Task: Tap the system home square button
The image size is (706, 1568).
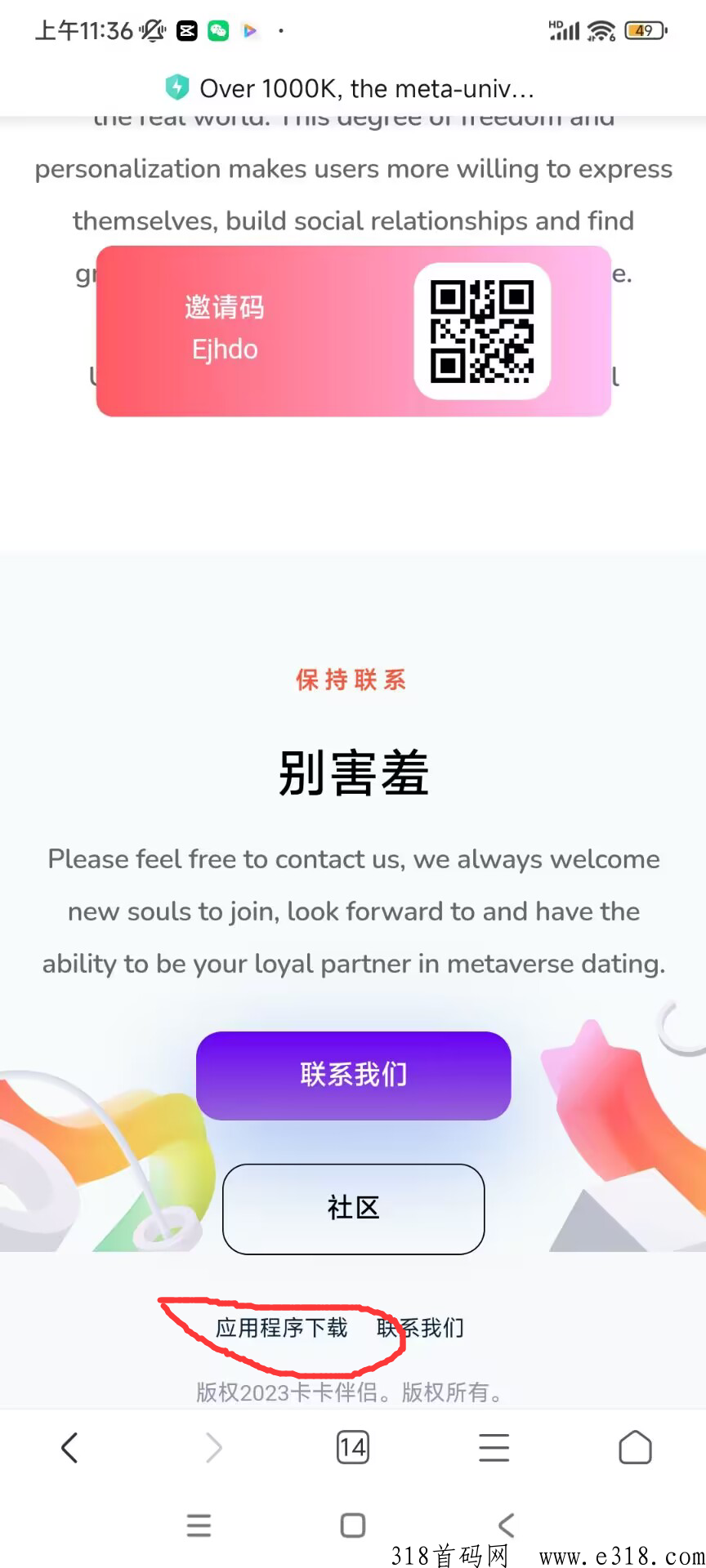Action: click(x=352, y=1525)
